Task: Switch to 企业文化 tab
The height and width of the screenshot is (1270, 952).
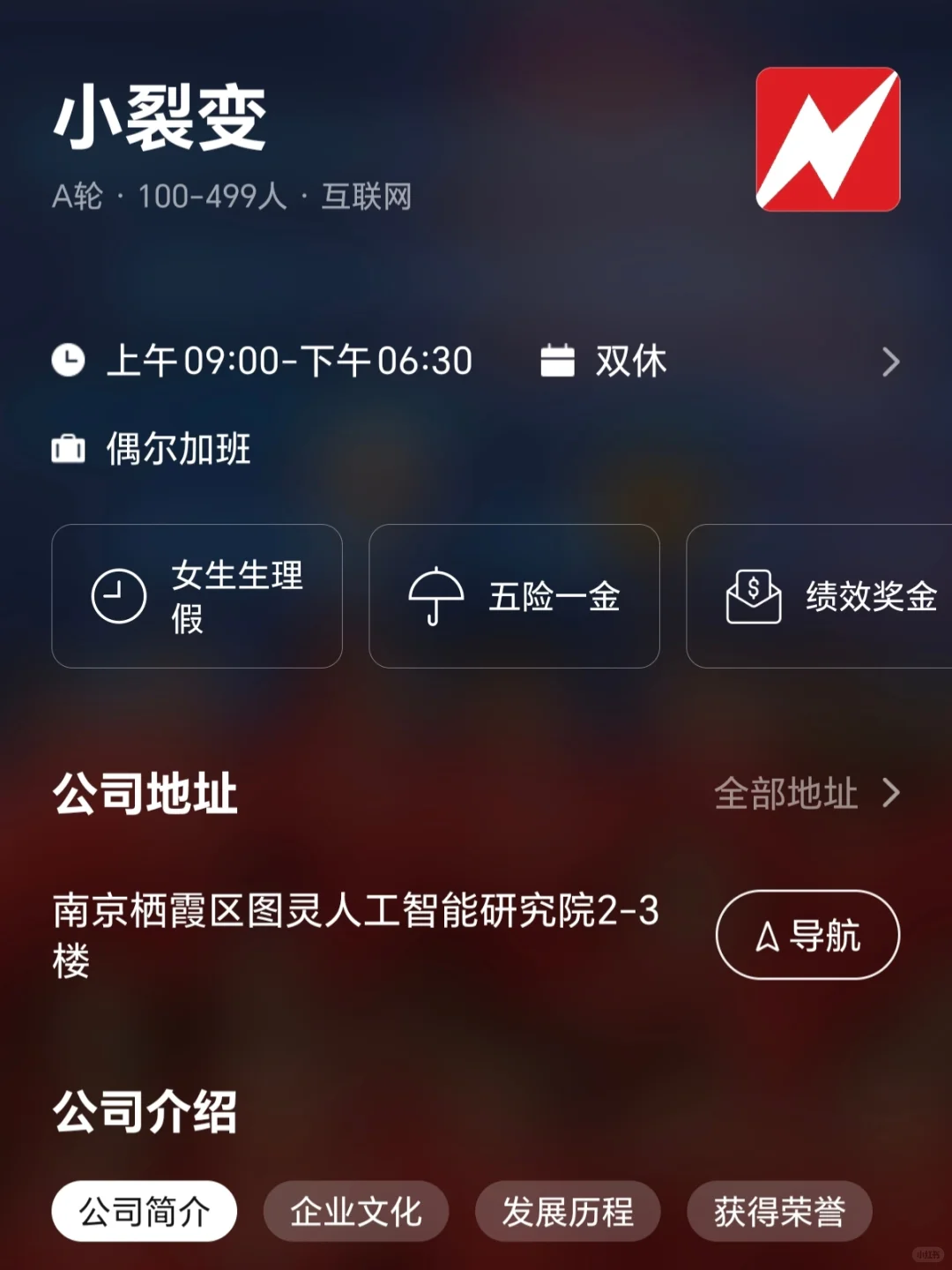Action: point(356,1211)
